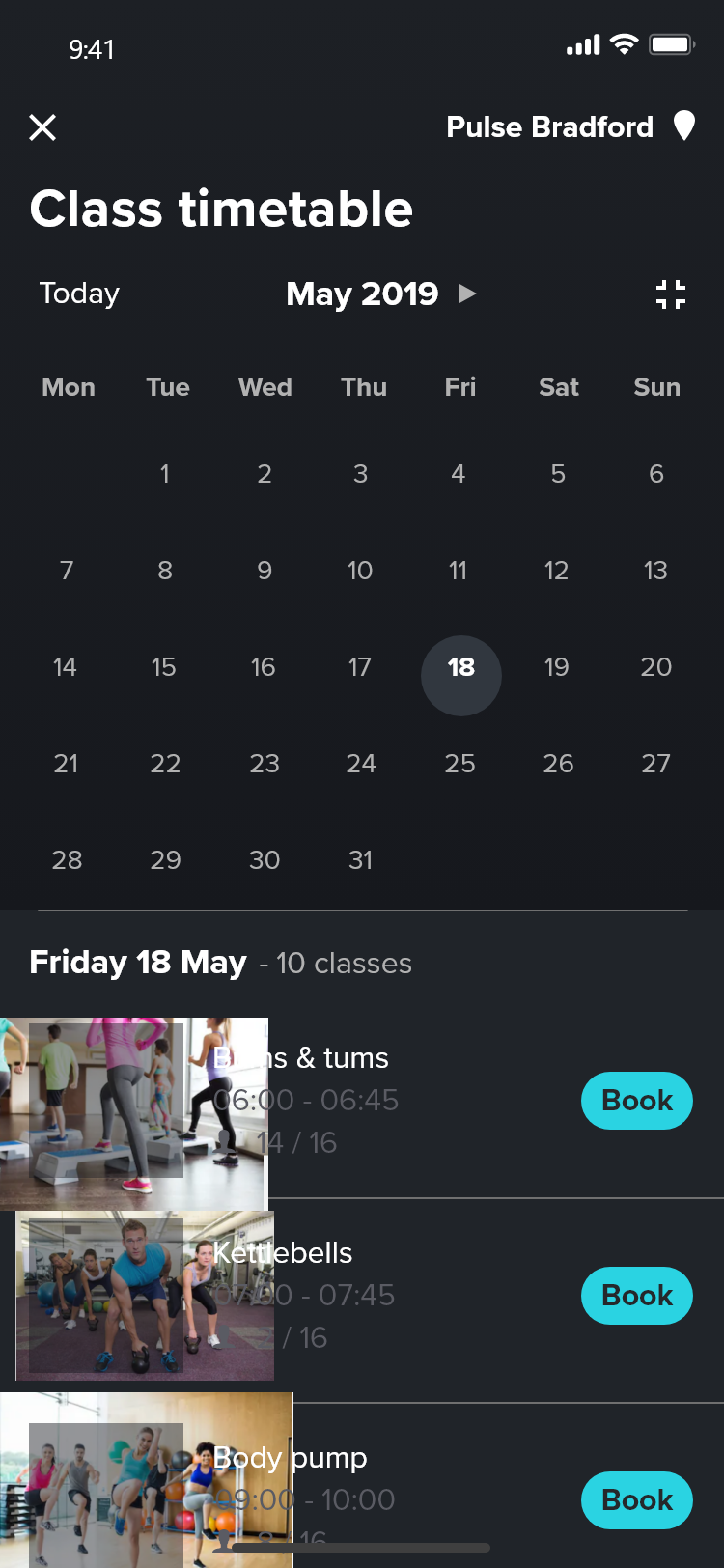Collapse the calendar view
724x1568 pixels.
tap(671, 294)
